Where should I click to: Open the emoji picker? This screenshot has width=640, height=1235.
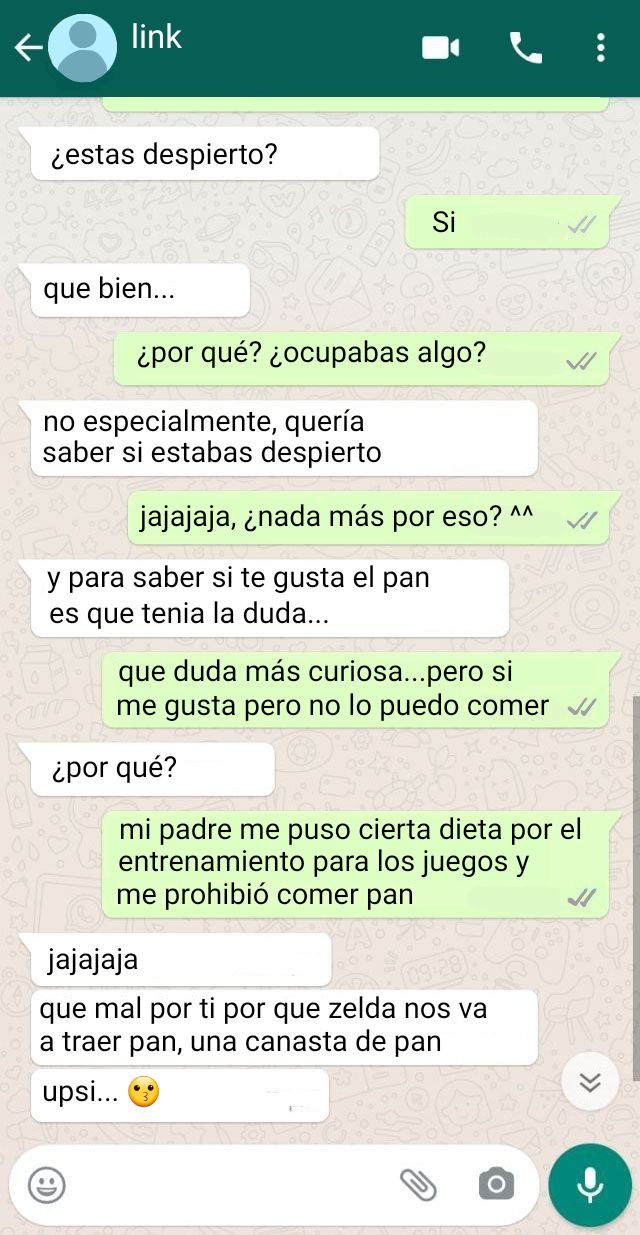(46, 1186)
